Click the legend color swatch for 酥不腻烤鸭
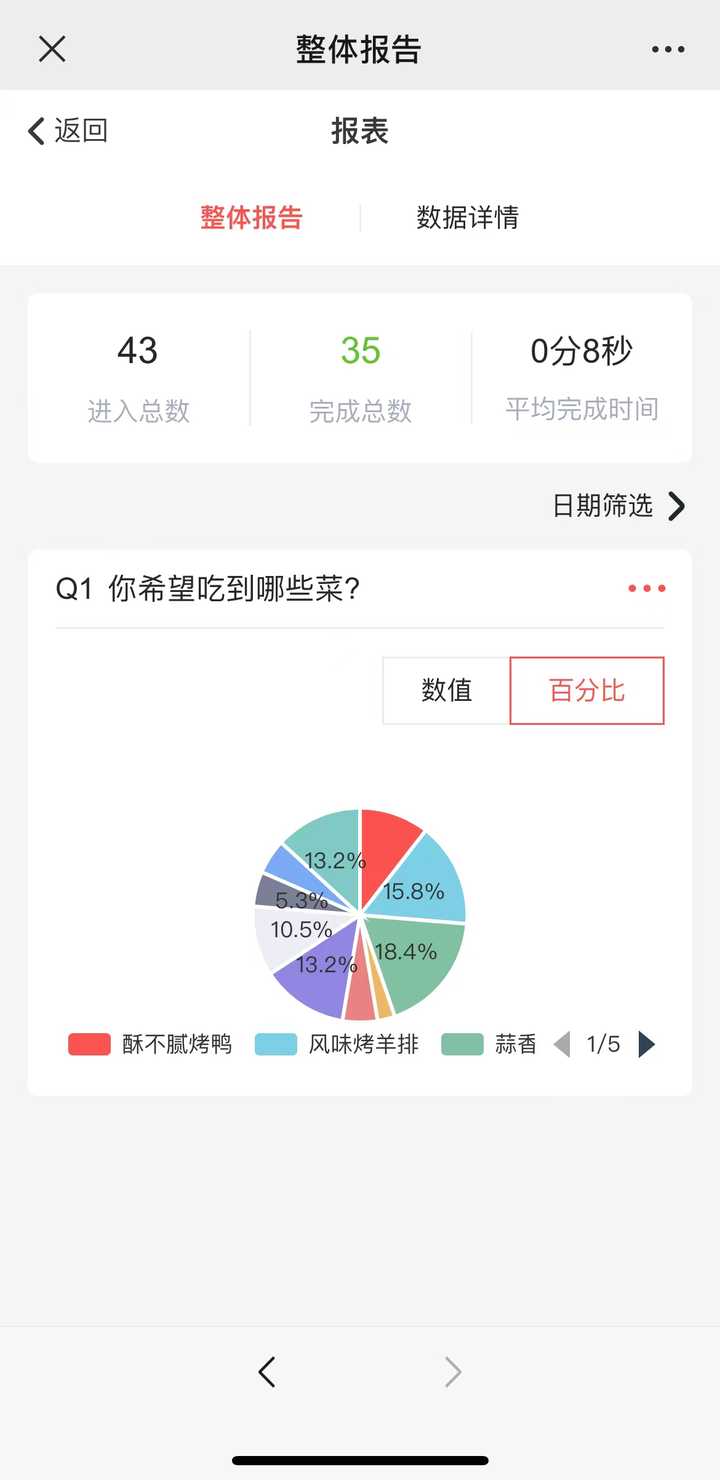This screenshot has width=720, height=1480. tap(88, 1043)
